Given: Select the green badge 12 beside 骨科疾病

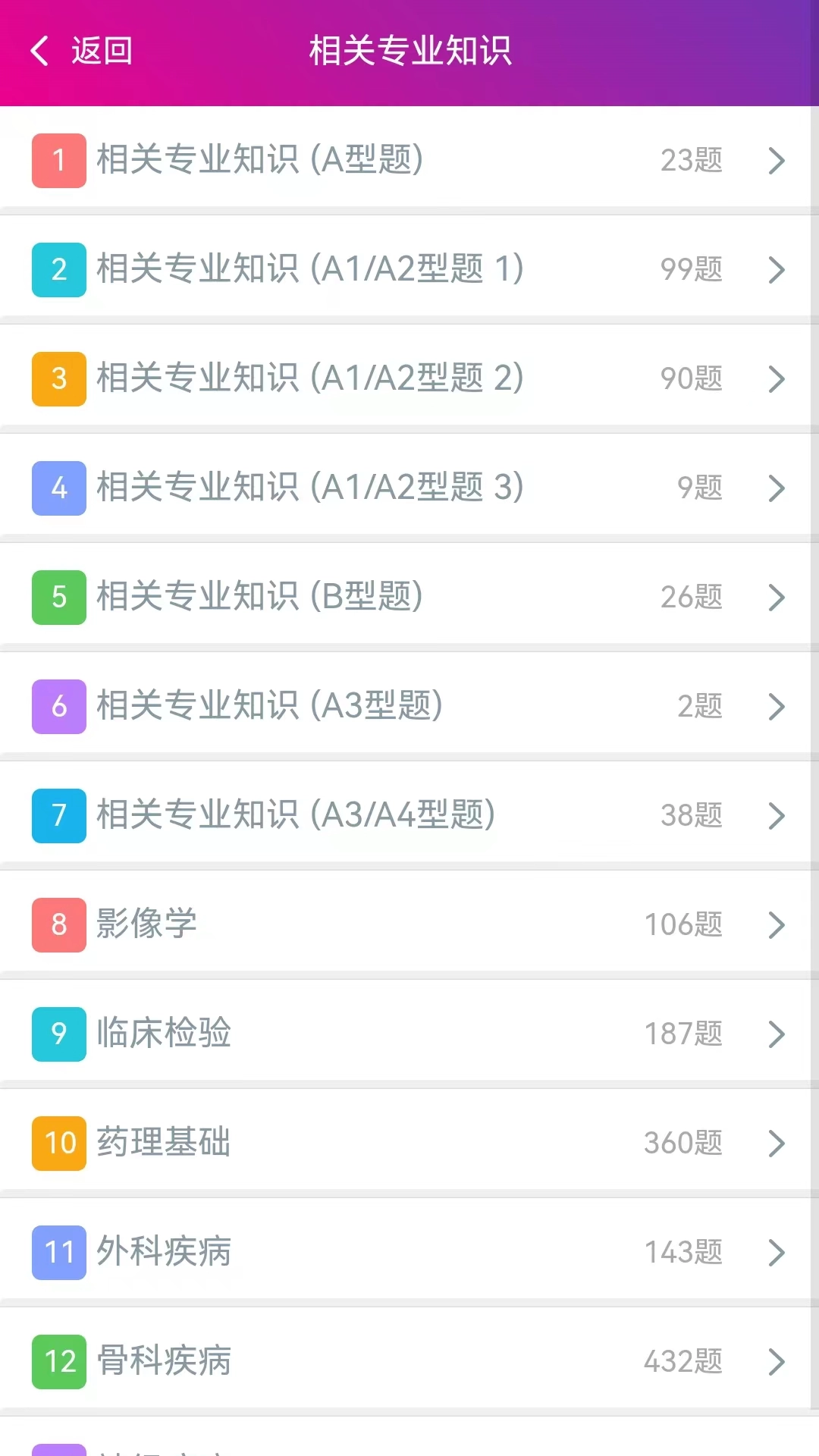Looking at the screenshot, I should tap(58, 1362).
